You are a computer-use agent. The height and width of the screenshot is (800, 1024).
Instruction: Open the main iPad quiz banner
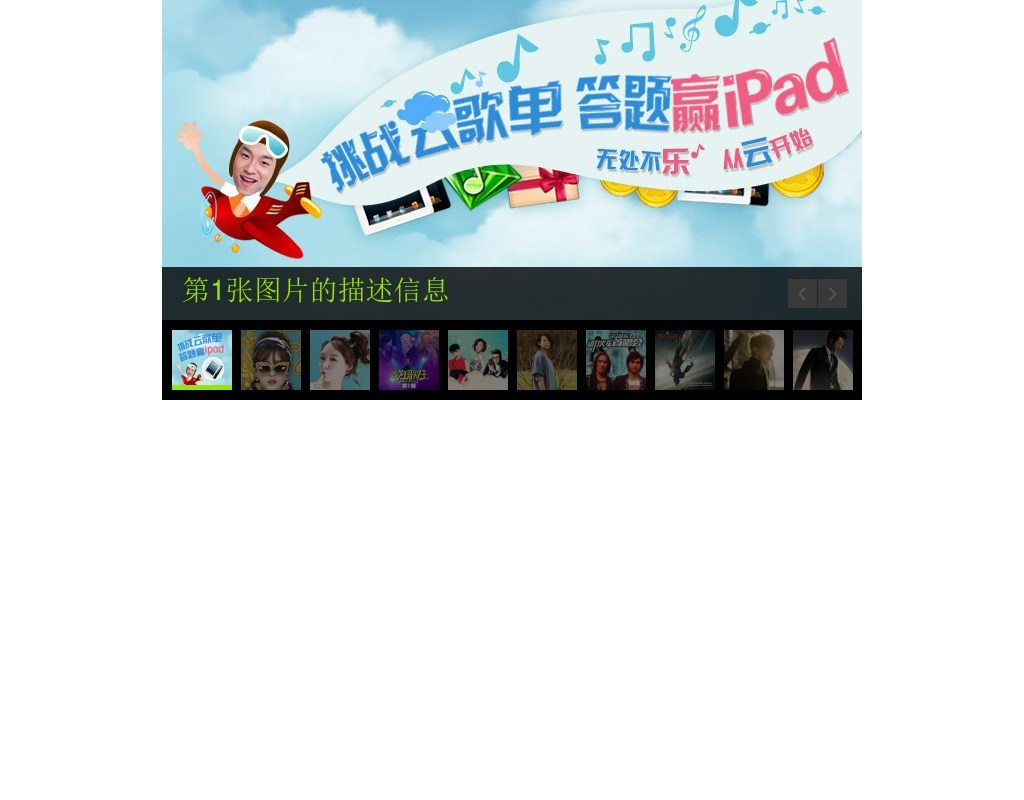click(511, 133)
